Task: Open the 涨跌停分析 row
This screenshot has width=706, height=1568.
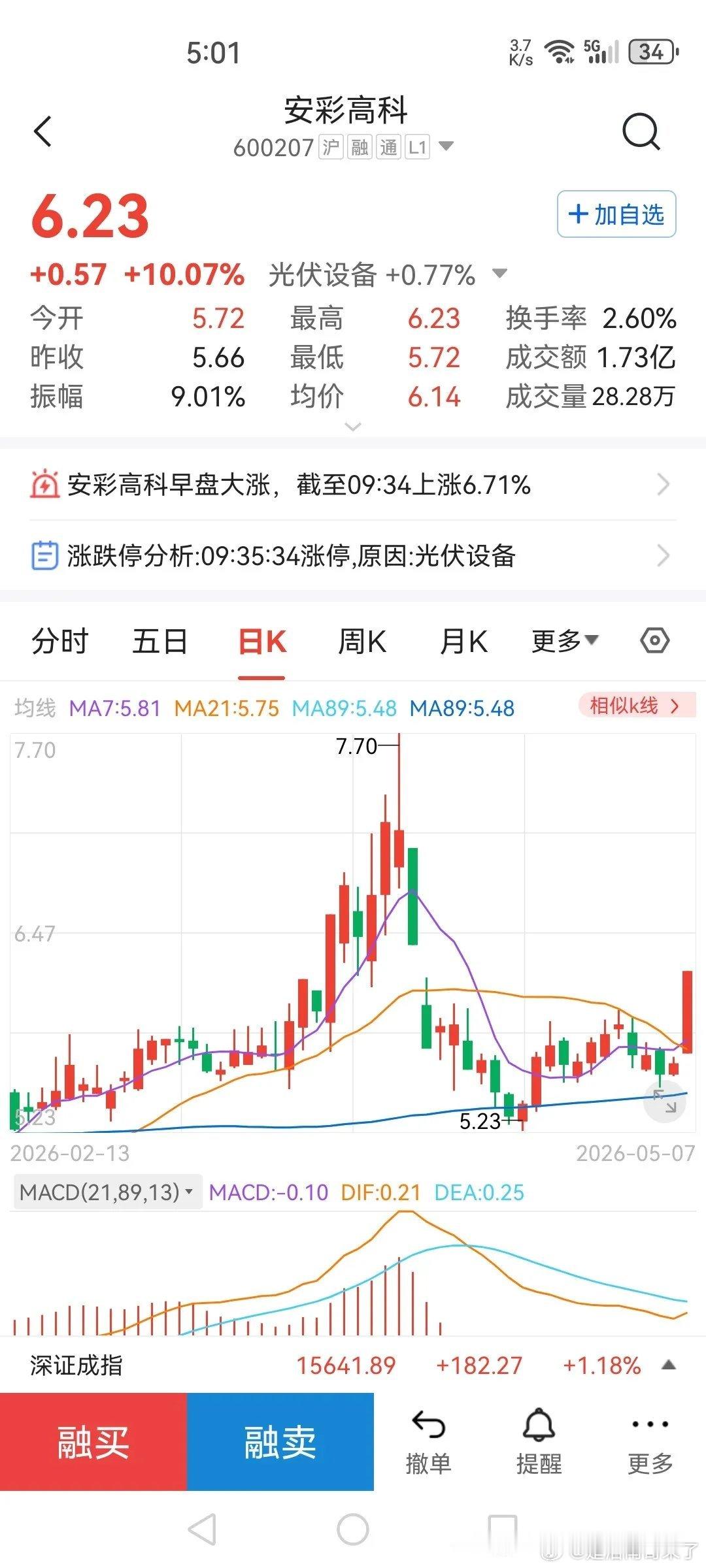Action: [353, 556]
